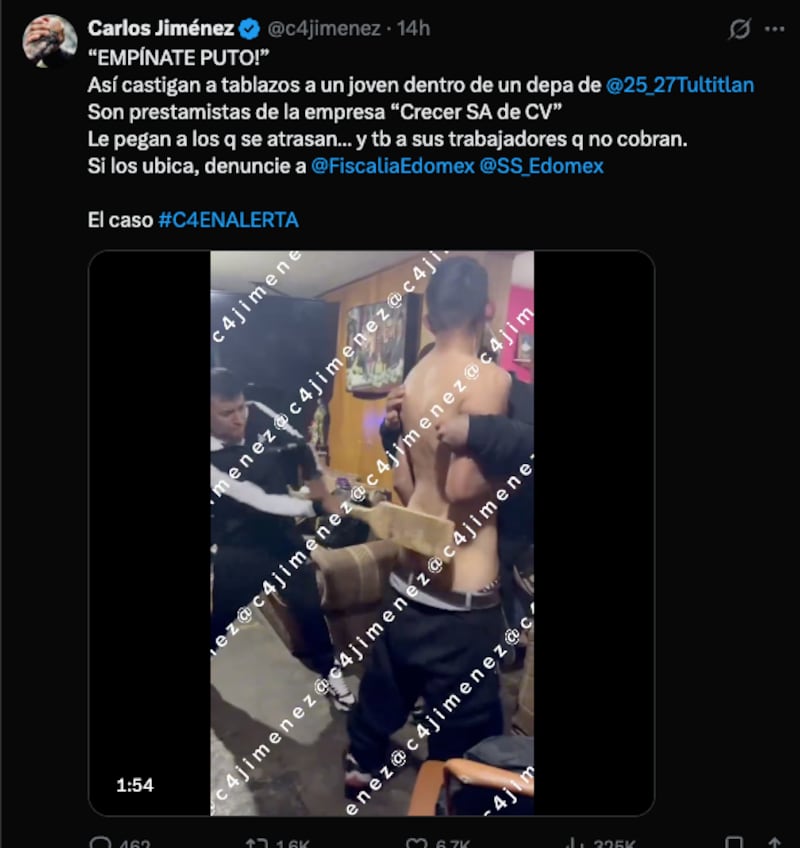Visit the @FiscaliaEdomex profile
The height and width of the screenshot is (848, 800).
(393, 166)
